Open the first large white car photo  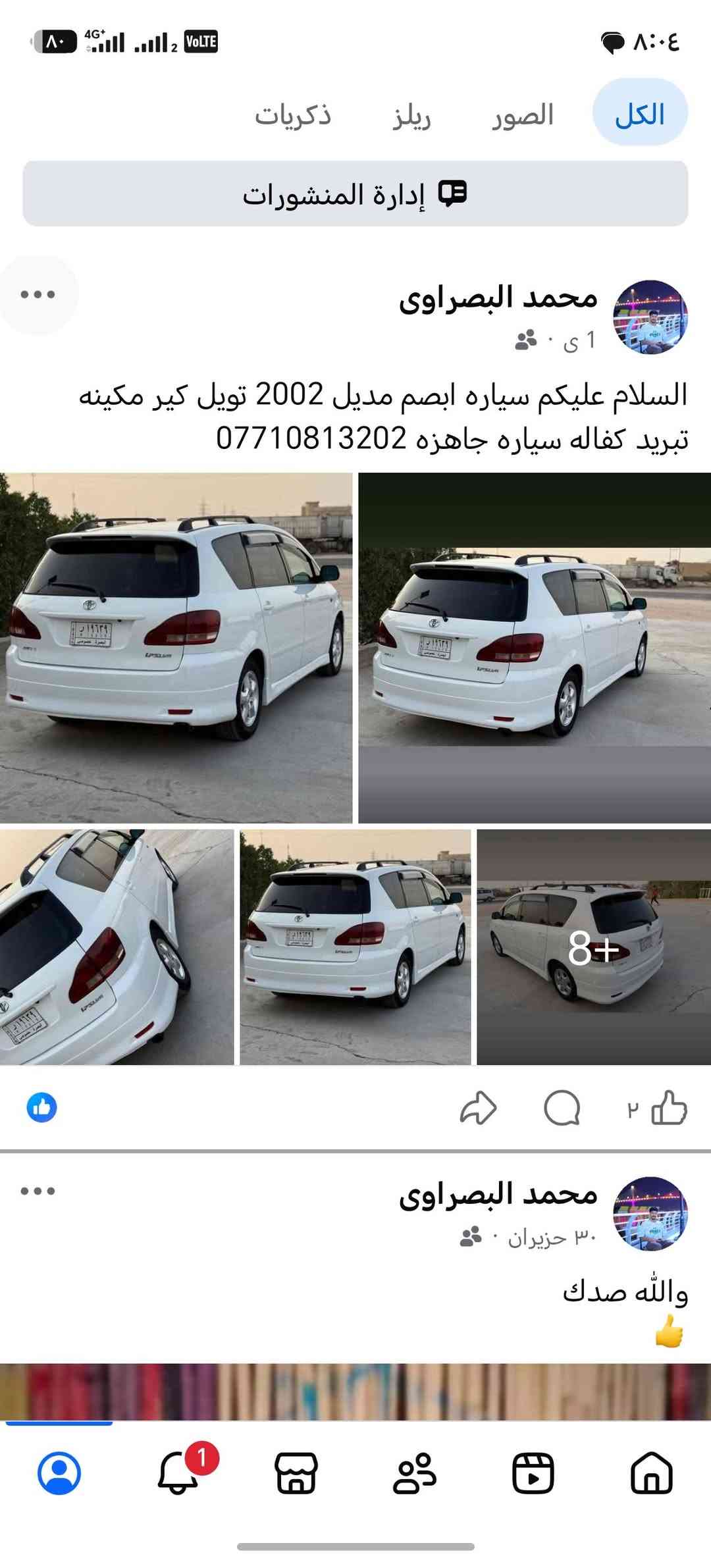pos(176,648)
